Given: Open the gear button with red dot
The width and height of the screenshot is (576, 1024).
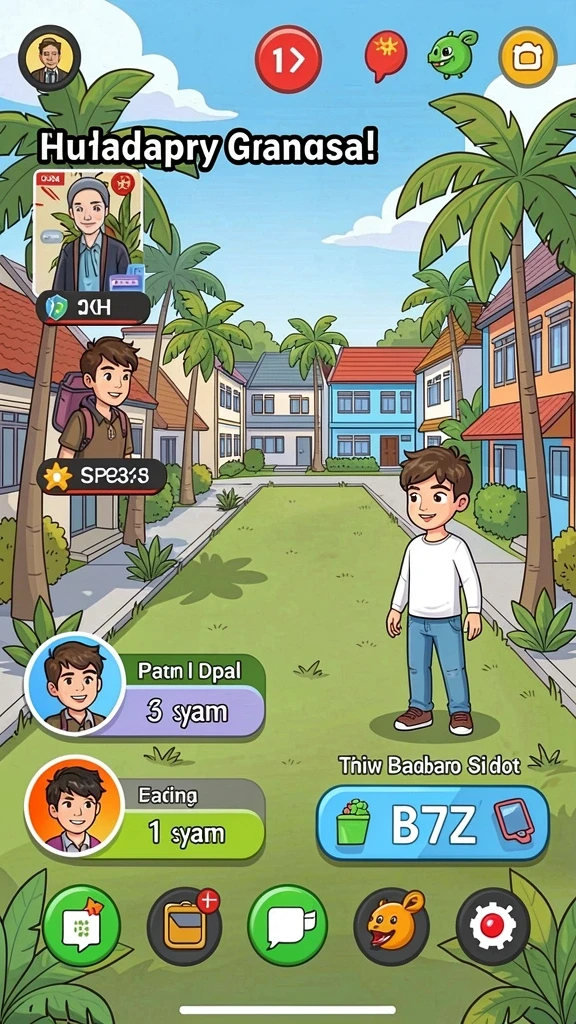Looking at the screenshot, I should coord(493,926).
